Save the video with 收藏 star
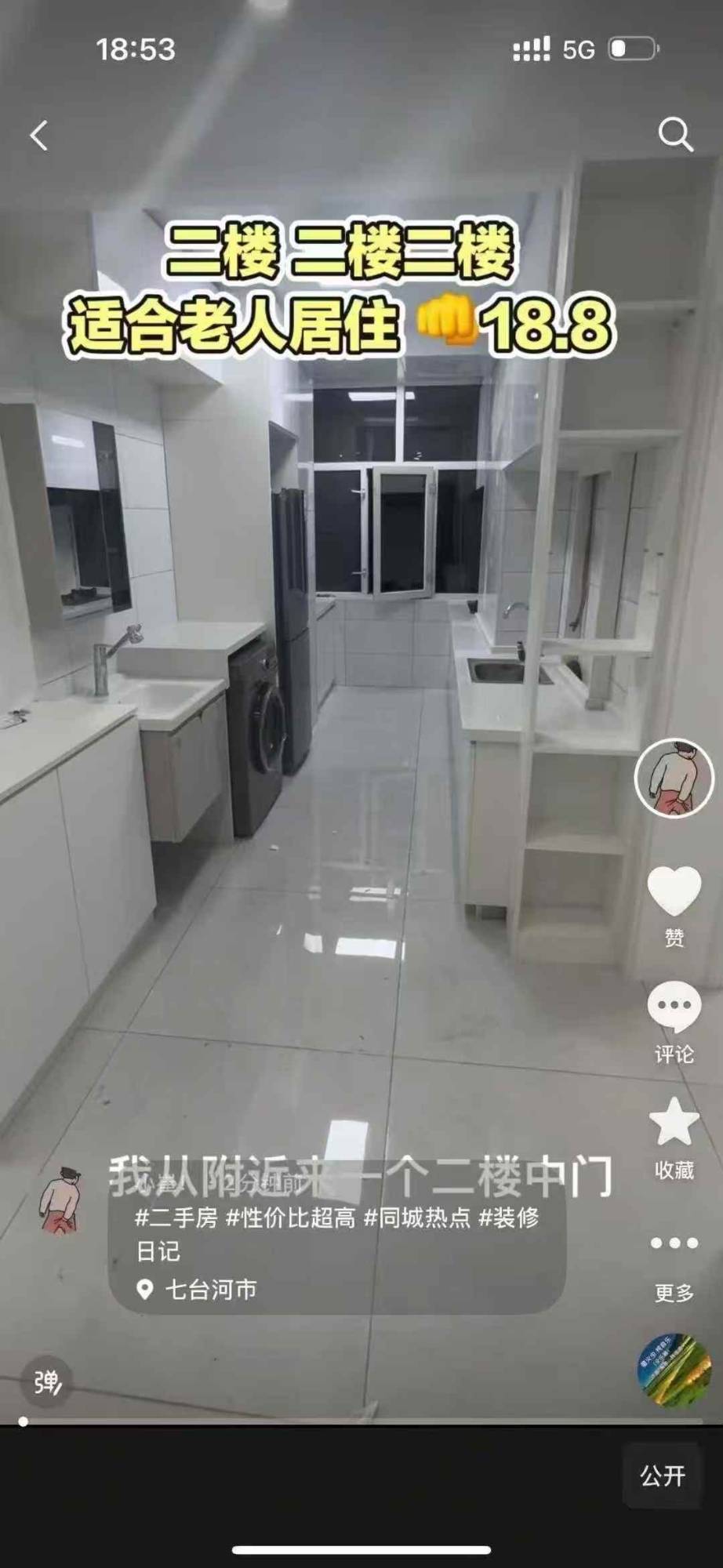 point(674,1123)
